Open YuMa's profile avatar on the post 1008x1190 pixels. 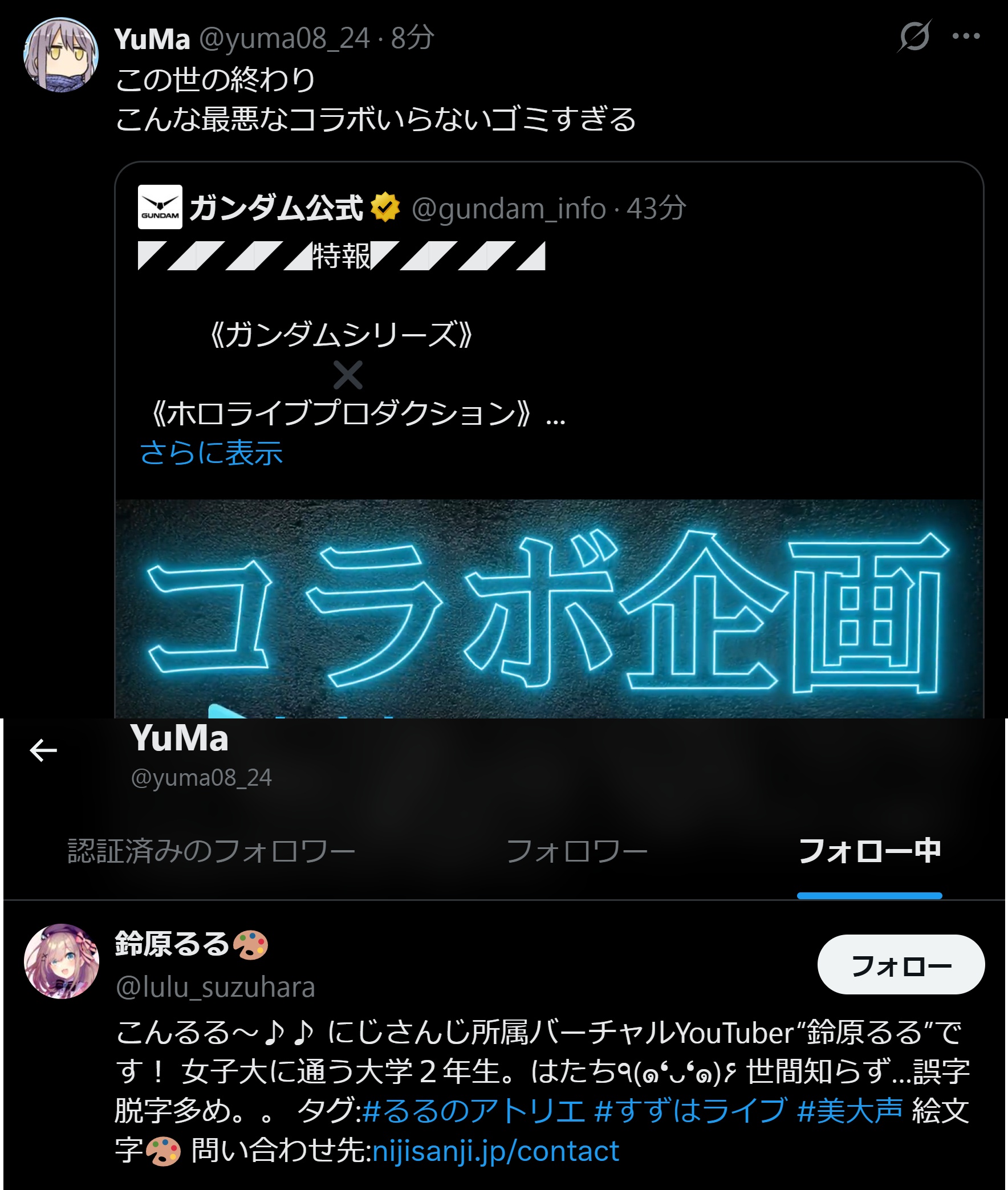[x=61, y=55]
